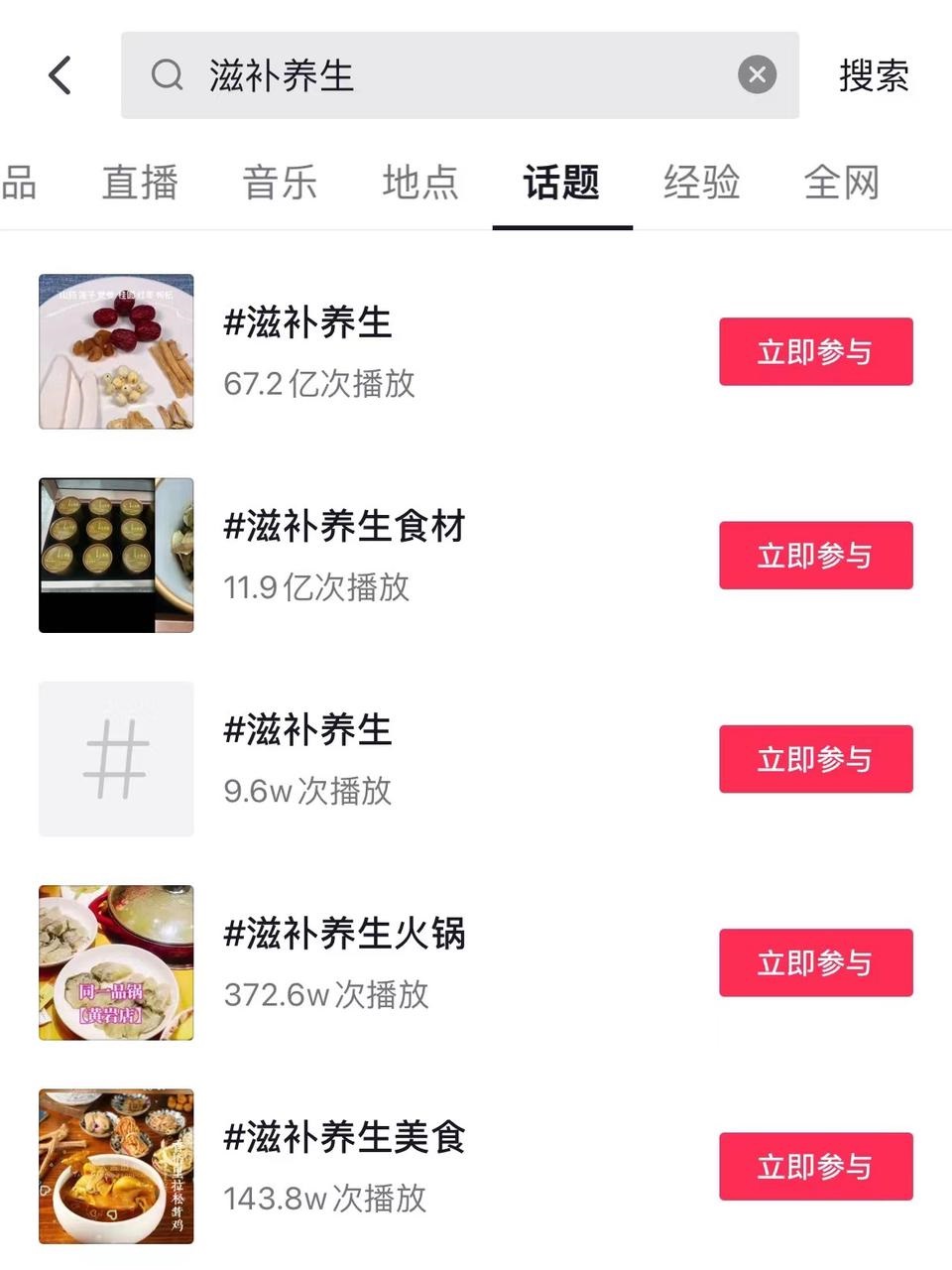Switch to the 音乐 tab
Viewport: 952px width, 1270px height.
(280, 183)
